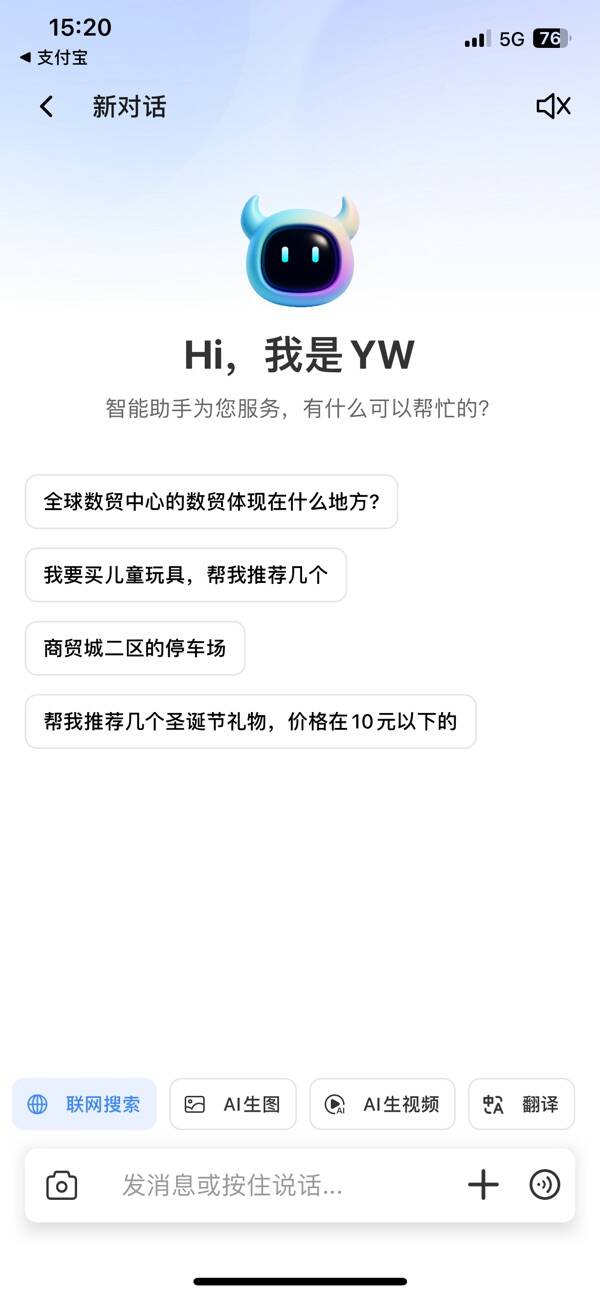The height and width of the screenshot is (1298, 600).
Task: Open the 翻译 tool
Action: 521,1104
